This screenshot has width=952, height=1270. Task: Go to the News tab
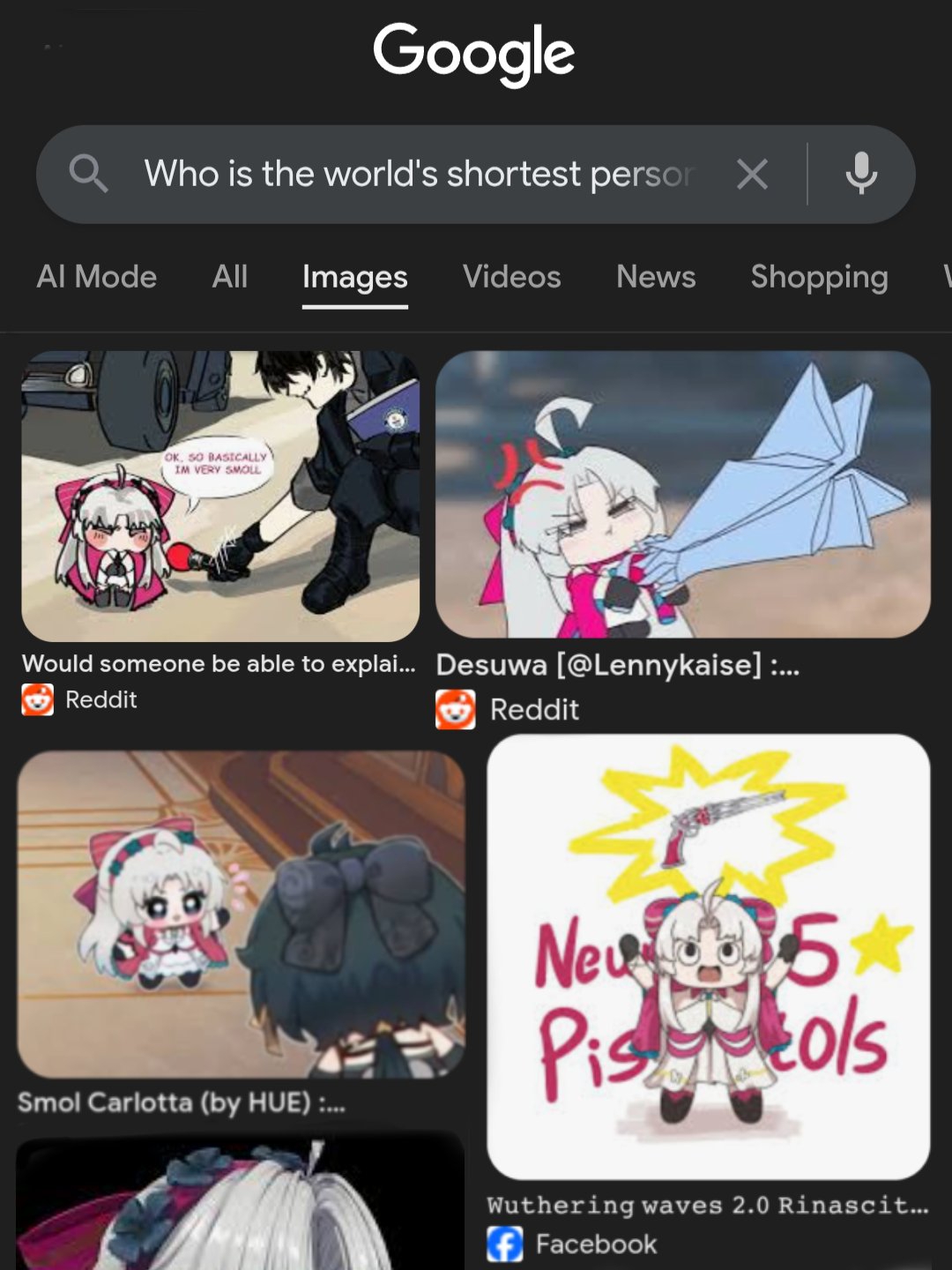[656, 277]
